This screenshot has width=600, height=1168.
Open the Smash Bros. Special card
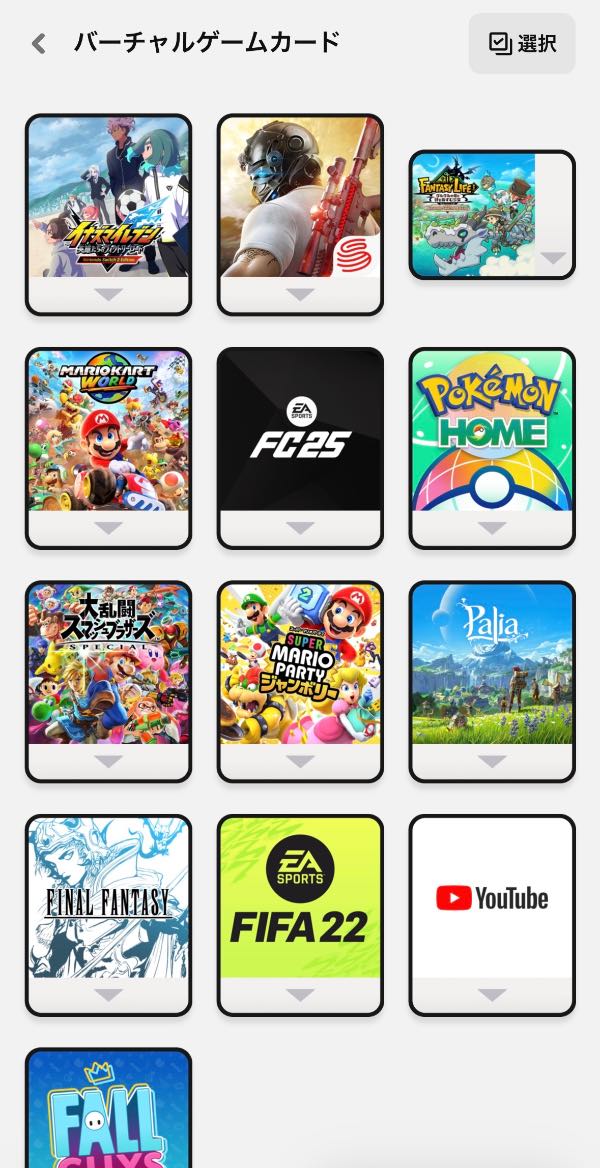(x=109, y=681)
